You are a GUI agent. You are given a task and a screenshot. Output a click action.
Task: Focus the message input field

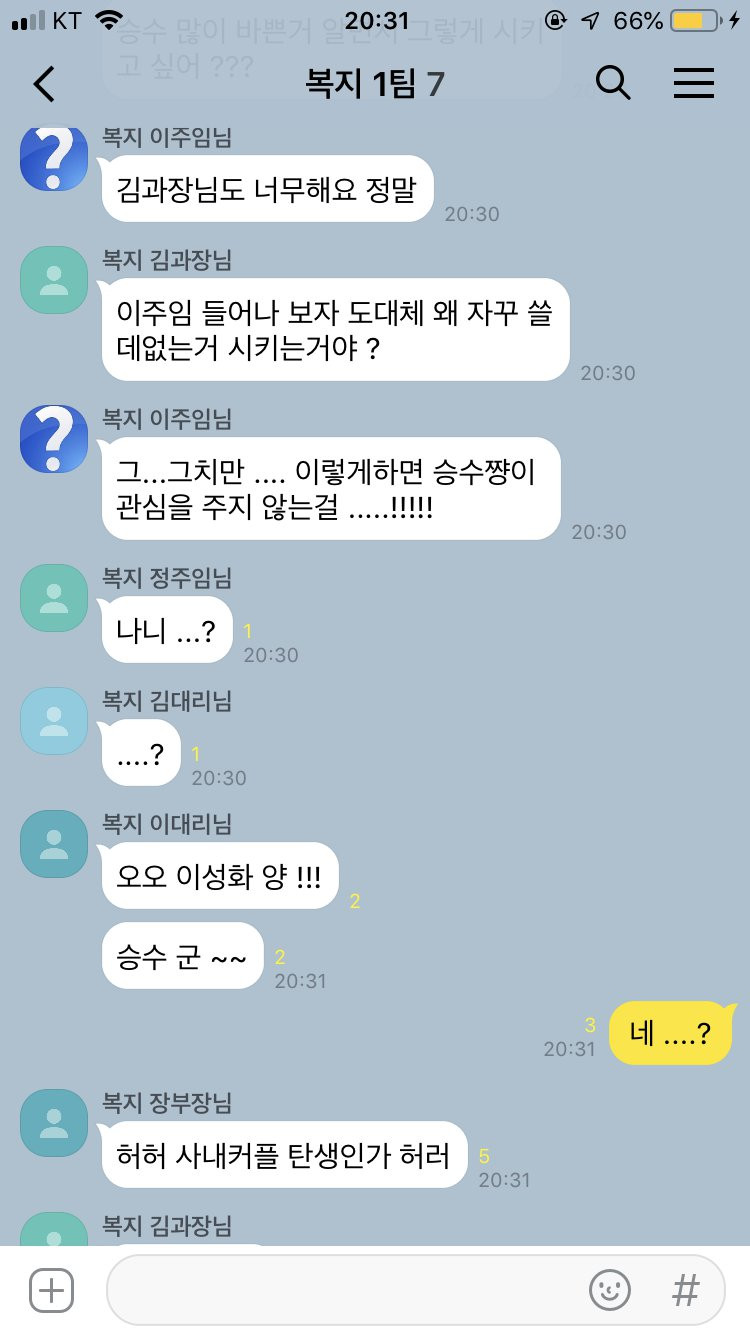[350, 1290]
